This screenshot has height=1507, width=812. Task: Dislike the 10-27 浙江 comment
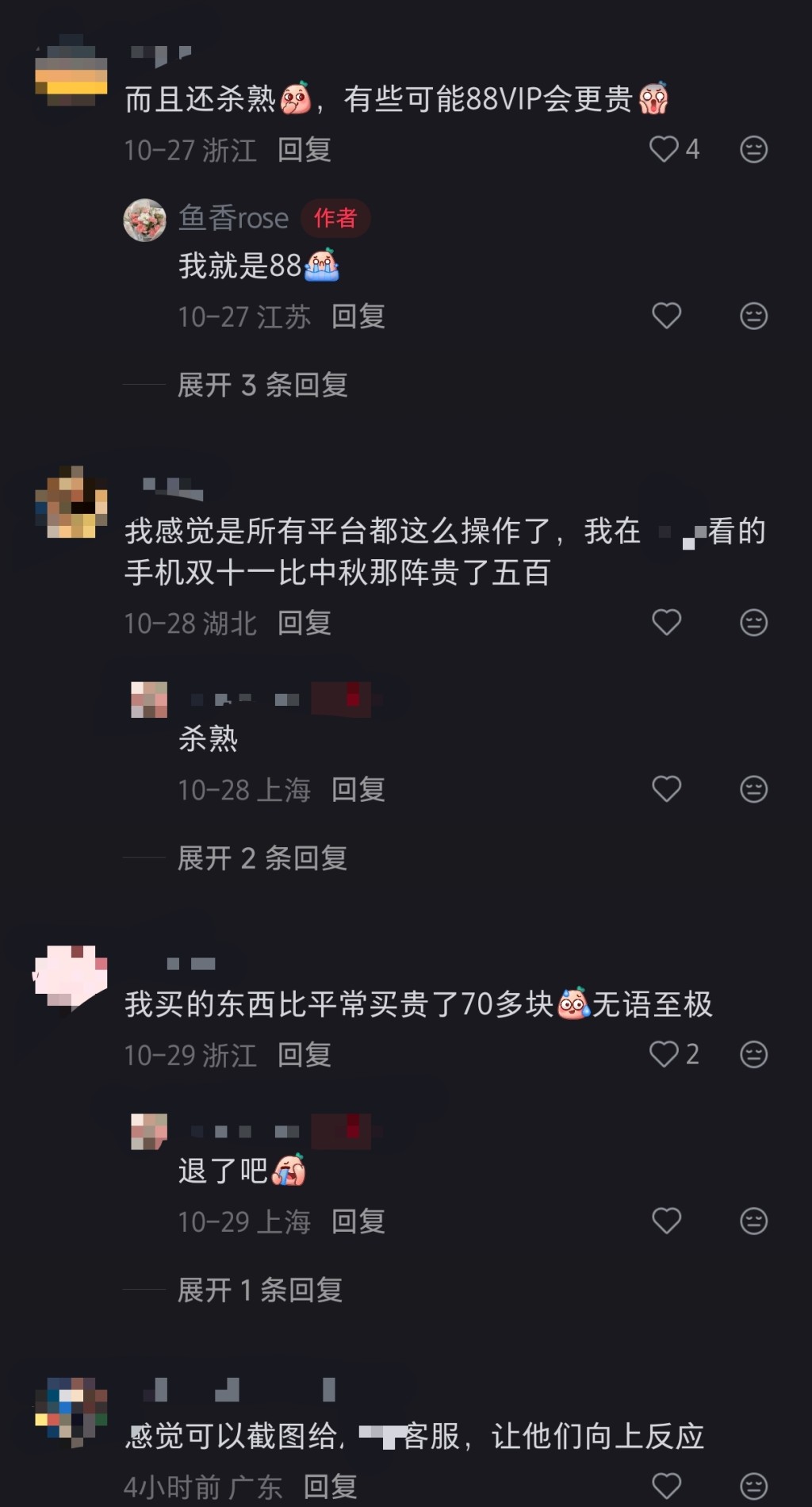tap(753, 149)
